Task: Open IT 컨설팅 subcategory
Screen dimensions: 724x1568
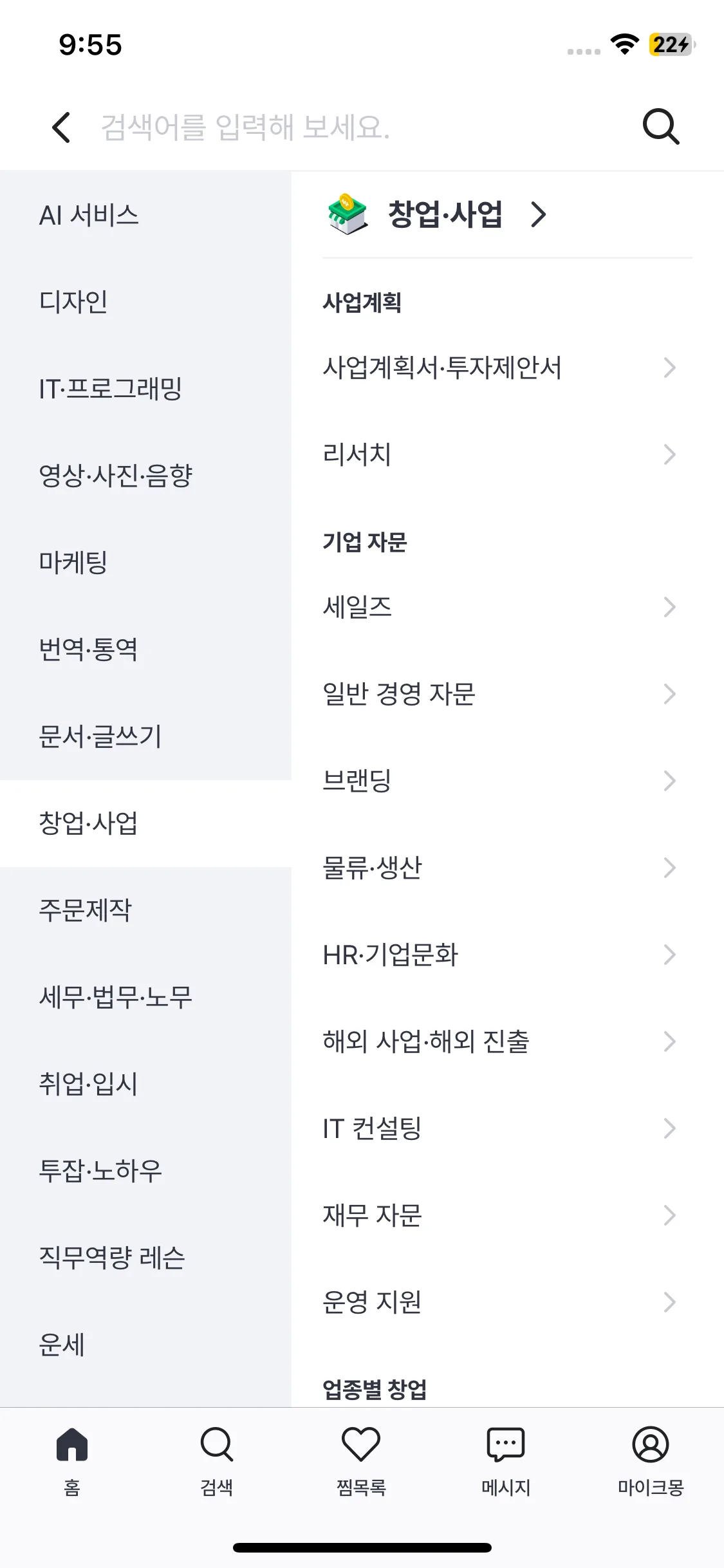Action: (x=507, y=1128)
